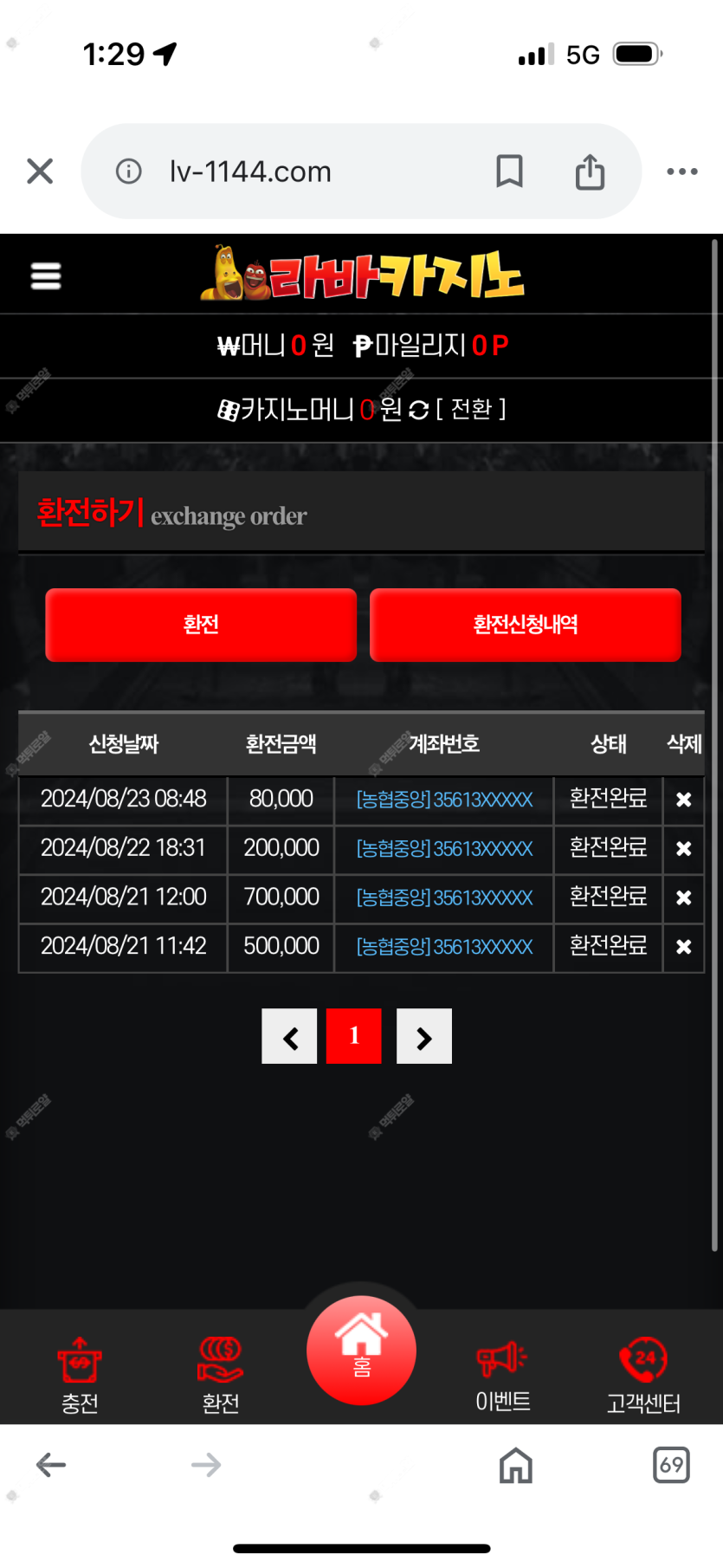This screenshot has width=723, height=1568.
Task: Open the browser overflow menu
Action: pos(681,172)
